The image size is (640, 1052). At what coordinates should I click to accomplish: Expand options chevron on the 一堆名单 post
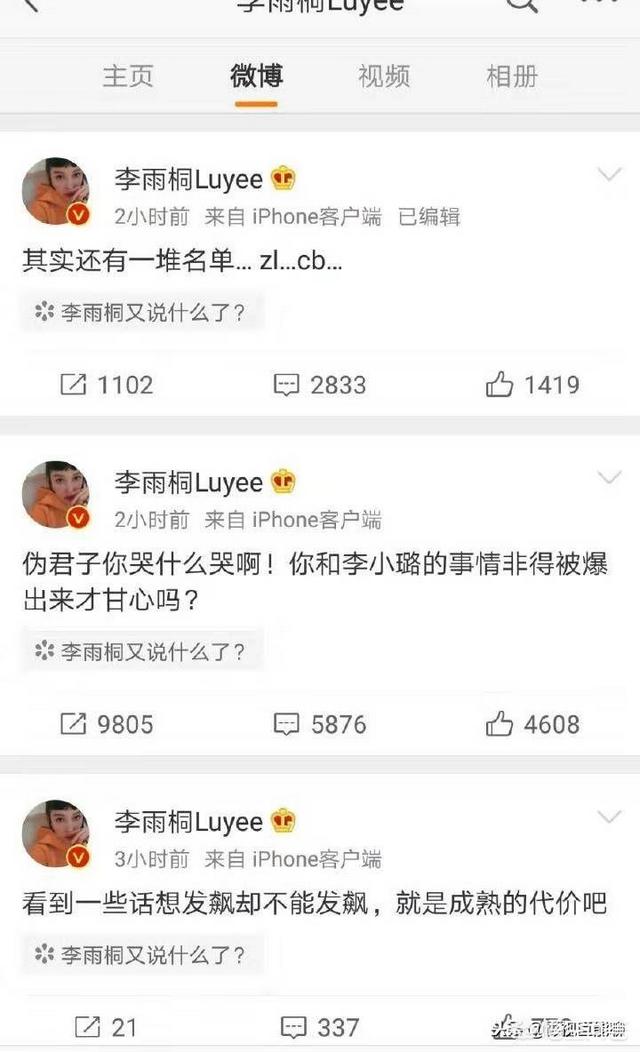(609, 176)
